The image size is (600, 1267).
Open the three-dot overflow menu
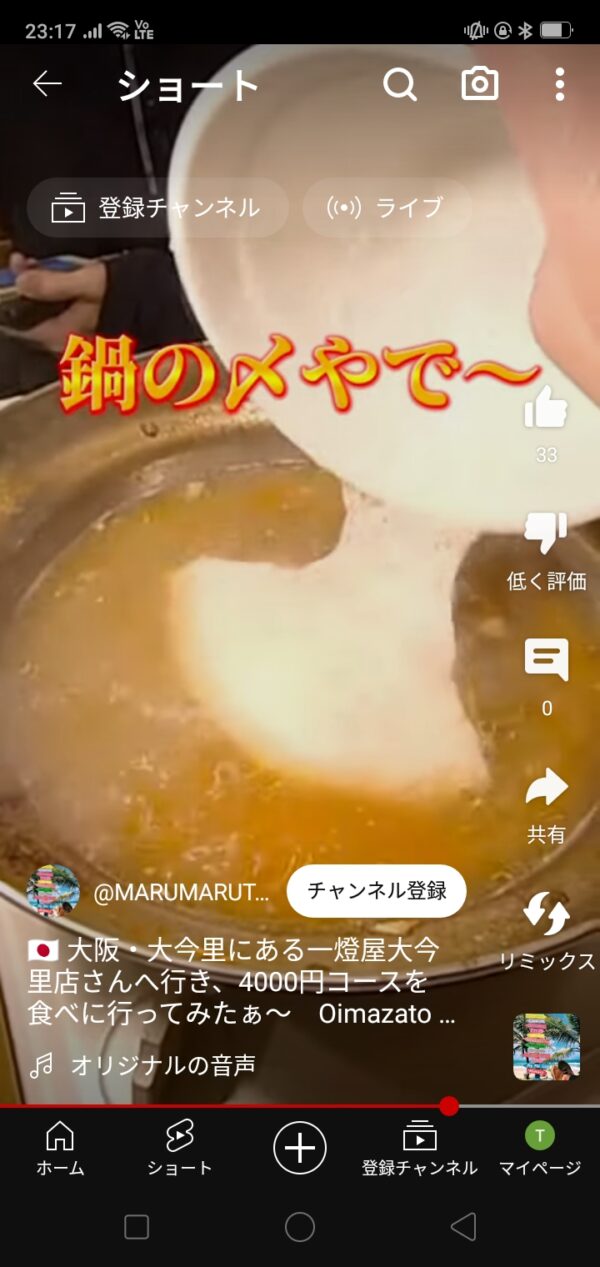point(559,85)
